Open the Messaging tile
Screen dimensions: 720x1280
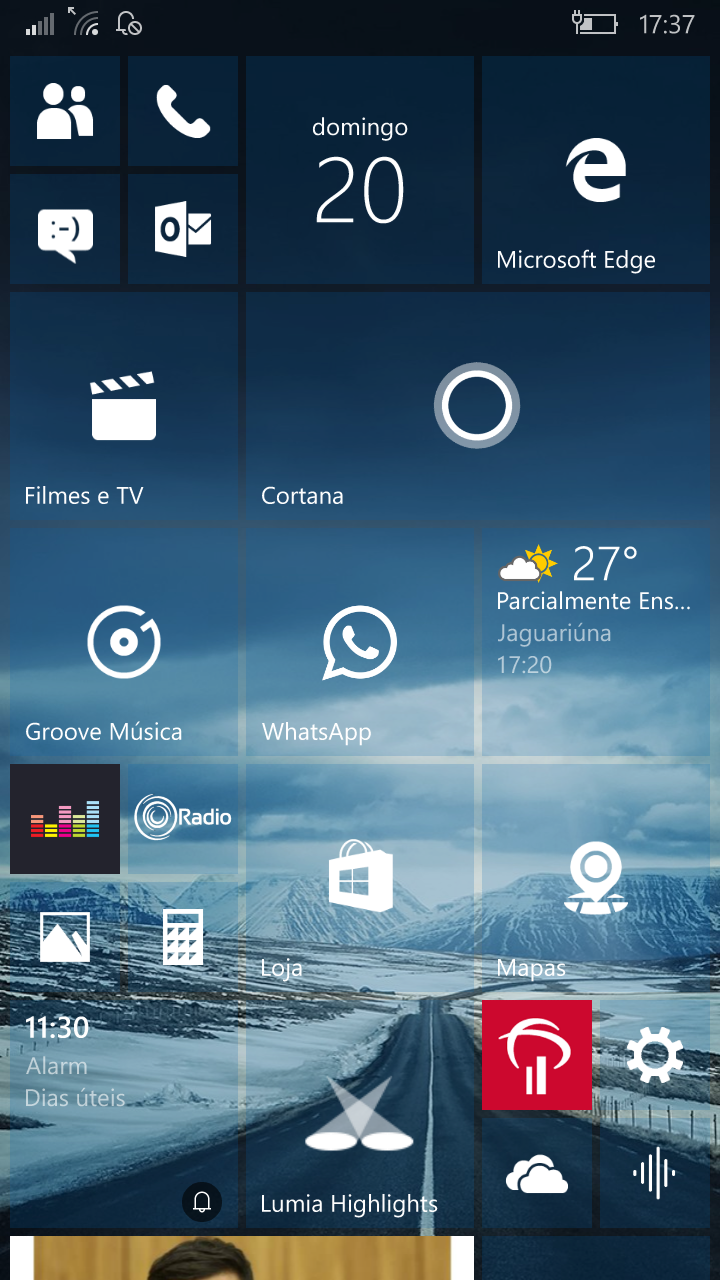click(x=65, y=229)
